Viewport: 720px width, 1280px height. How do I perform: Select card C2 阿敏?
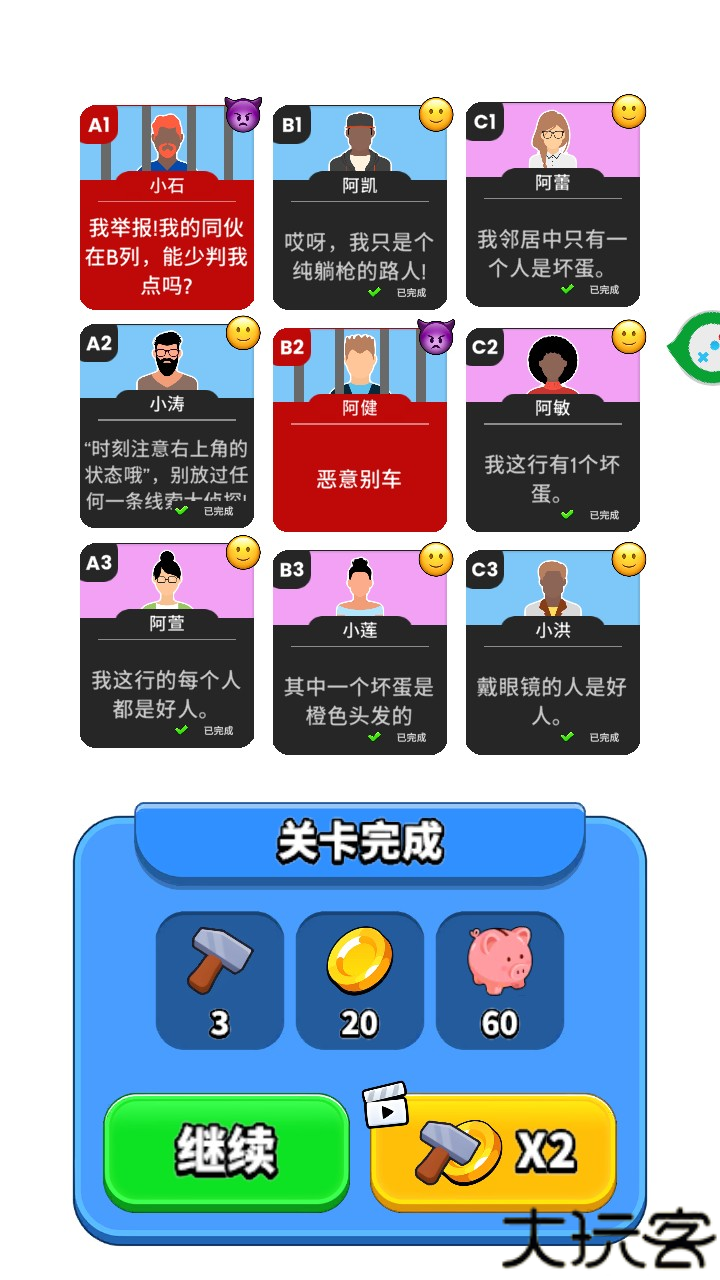tap(553, 430)
